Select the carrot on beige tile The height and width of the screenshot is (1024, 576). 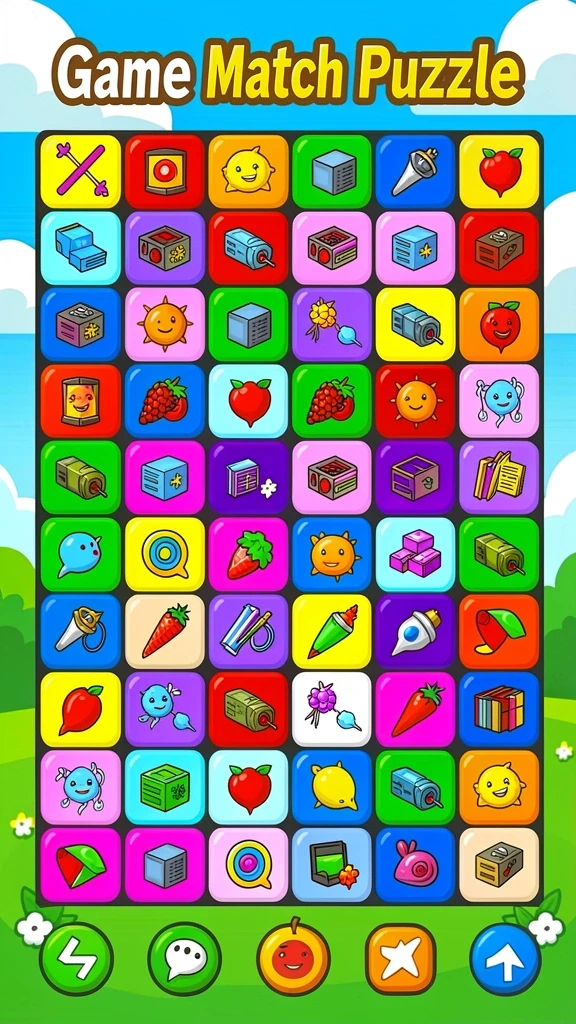click(165, 632)
